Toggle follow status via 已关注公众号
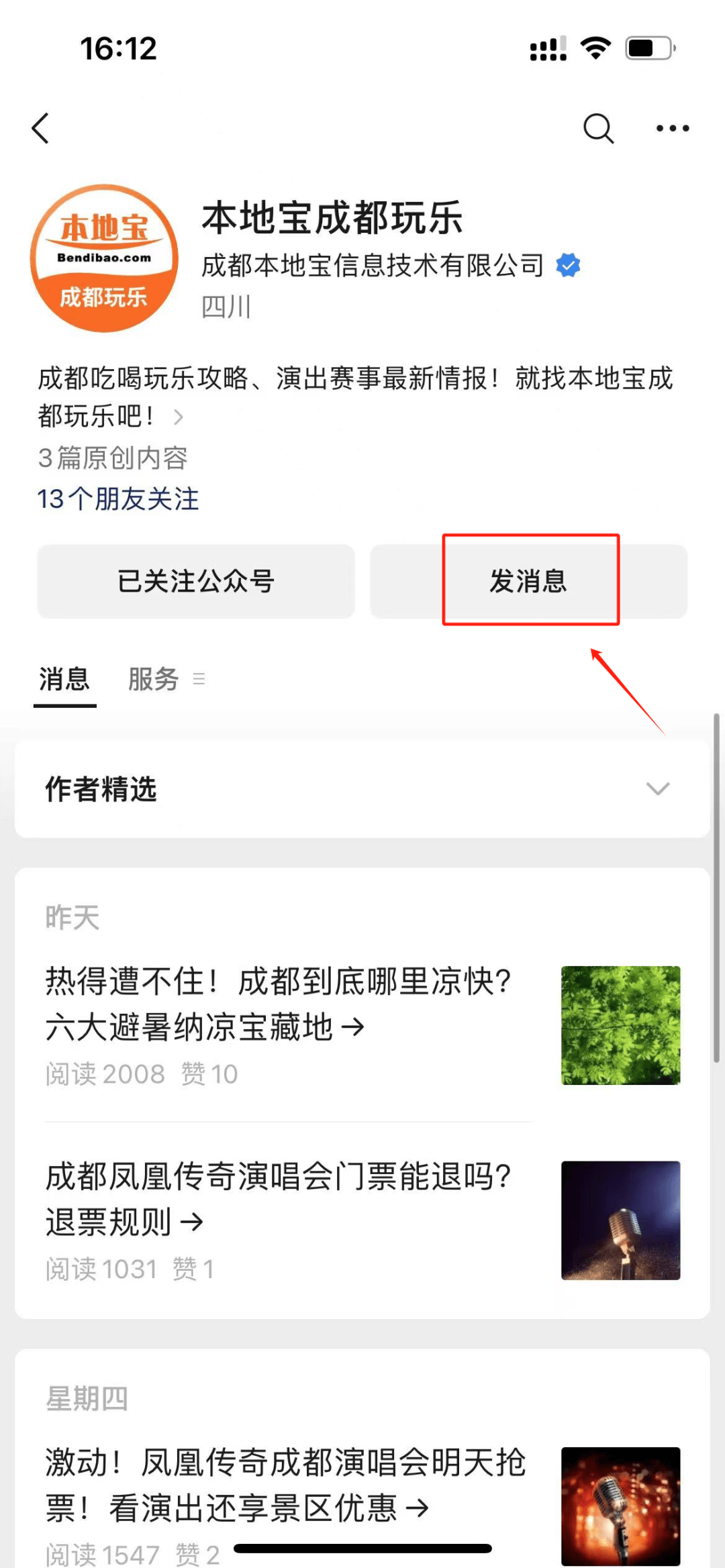 click(x=196, y=581)
